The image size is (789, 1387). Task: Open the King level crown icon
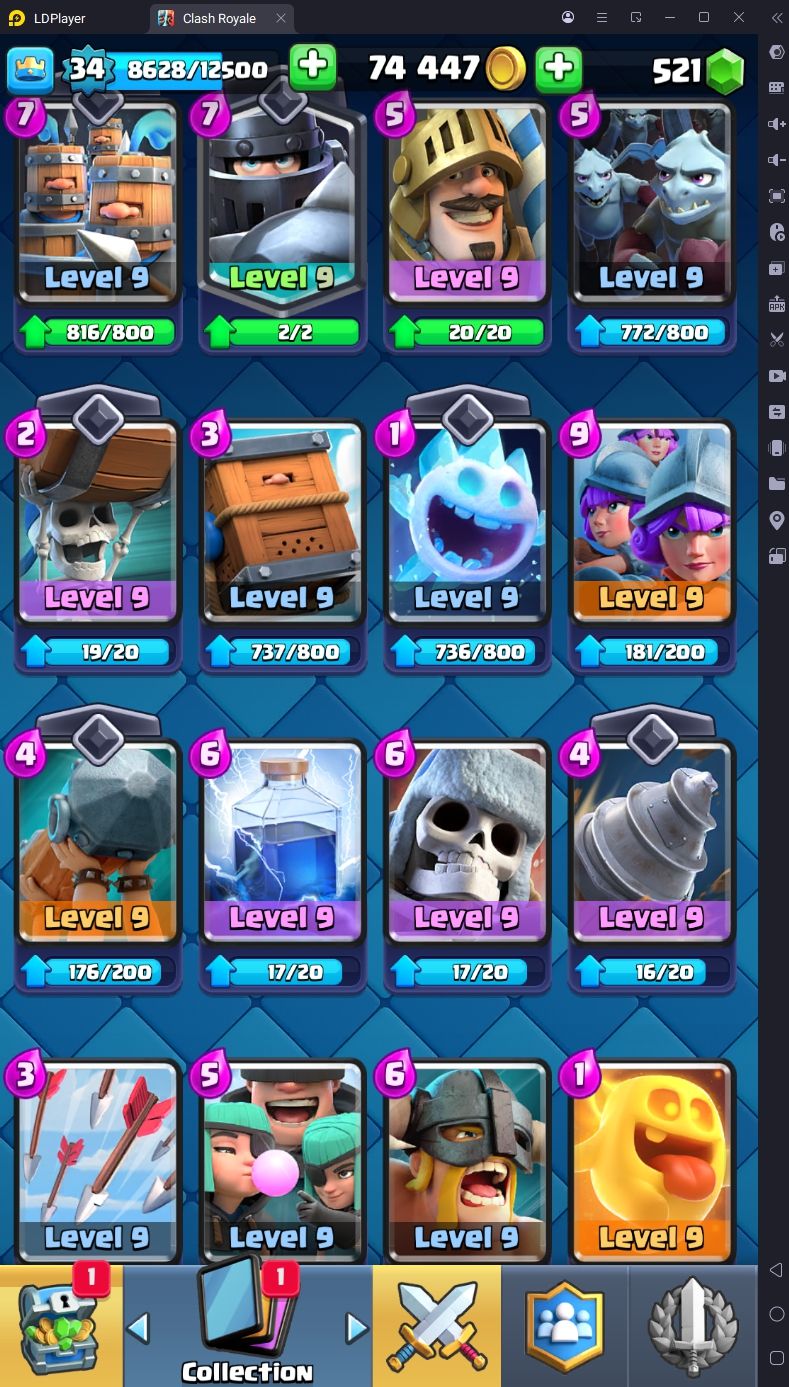[x=31, y=69]
